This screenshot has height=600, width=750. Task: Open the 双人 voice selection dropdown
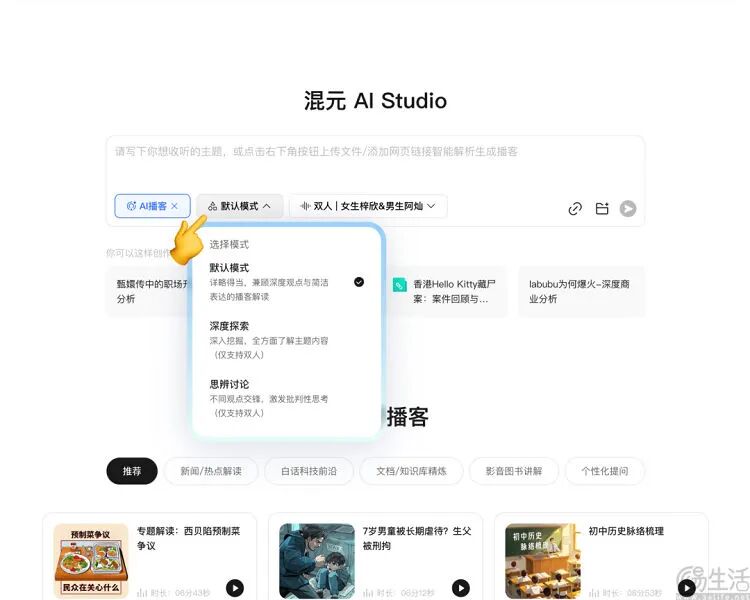point(368,206)
